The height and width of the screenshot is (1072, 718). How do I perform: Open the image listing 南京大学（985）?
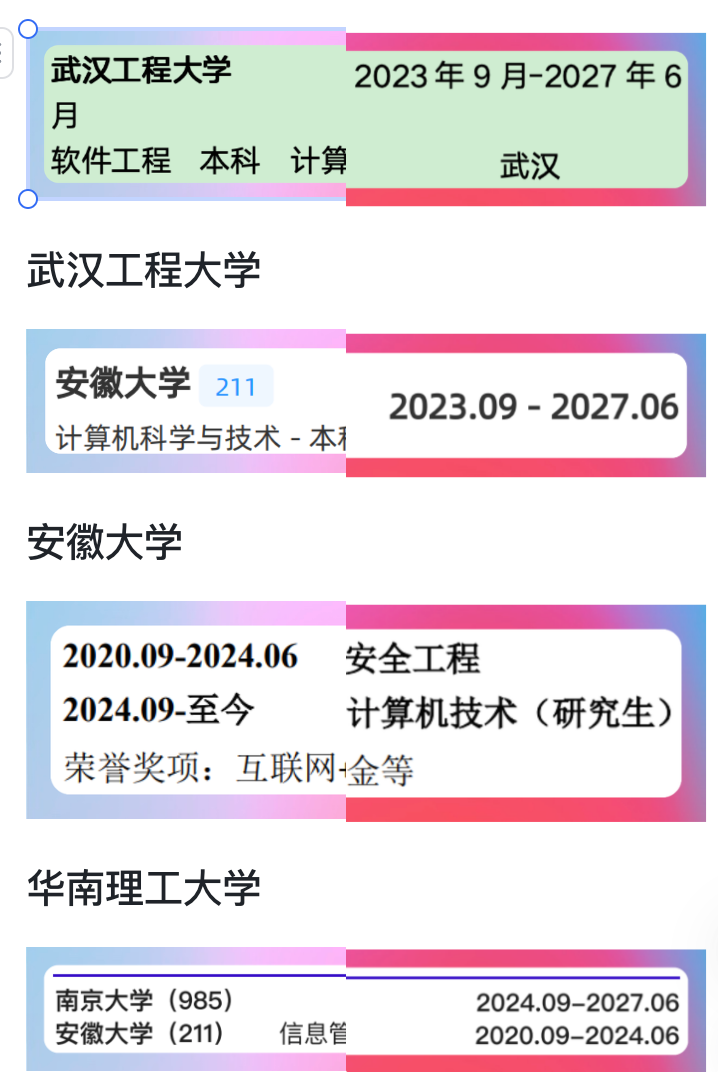point(366,1008)
